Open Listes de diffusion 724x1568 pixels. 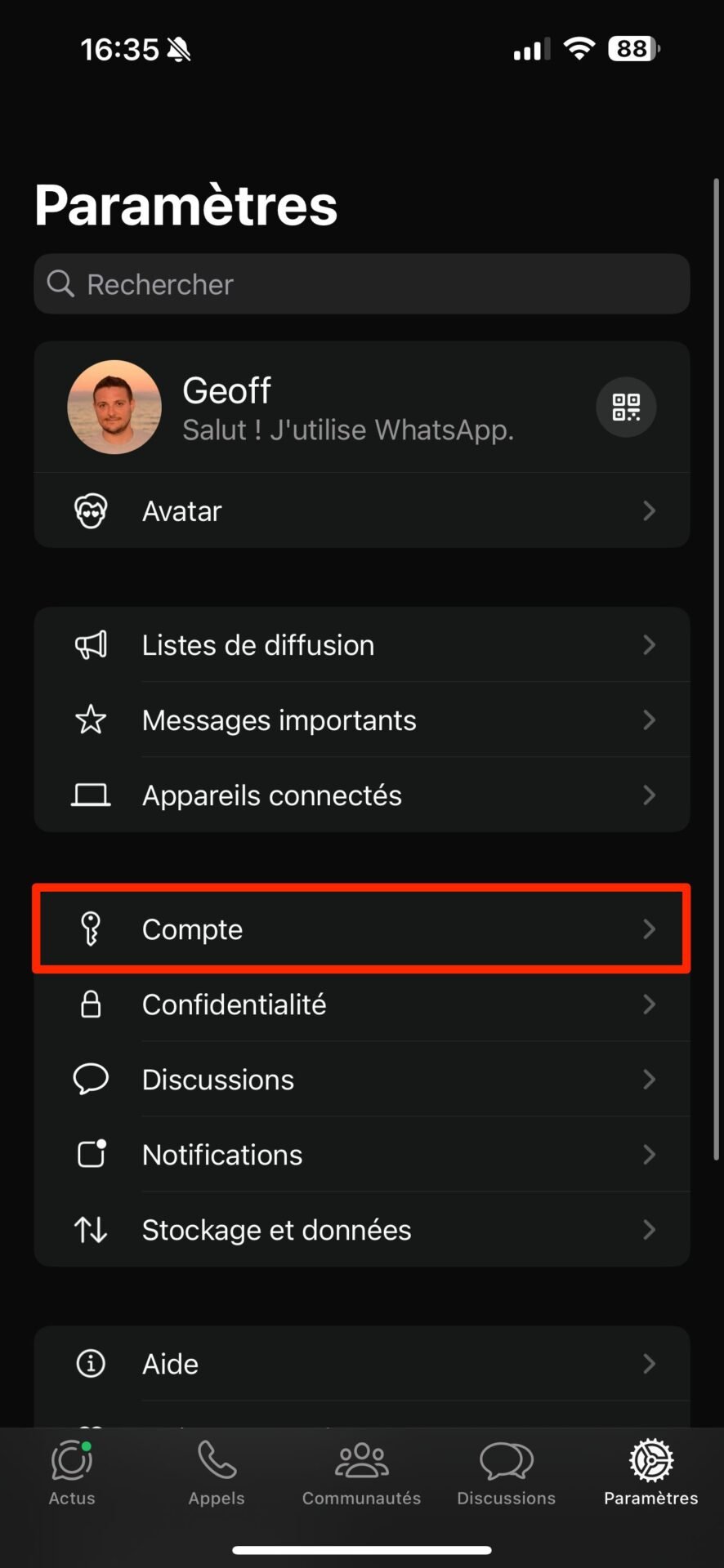click(x=362, y=645)
